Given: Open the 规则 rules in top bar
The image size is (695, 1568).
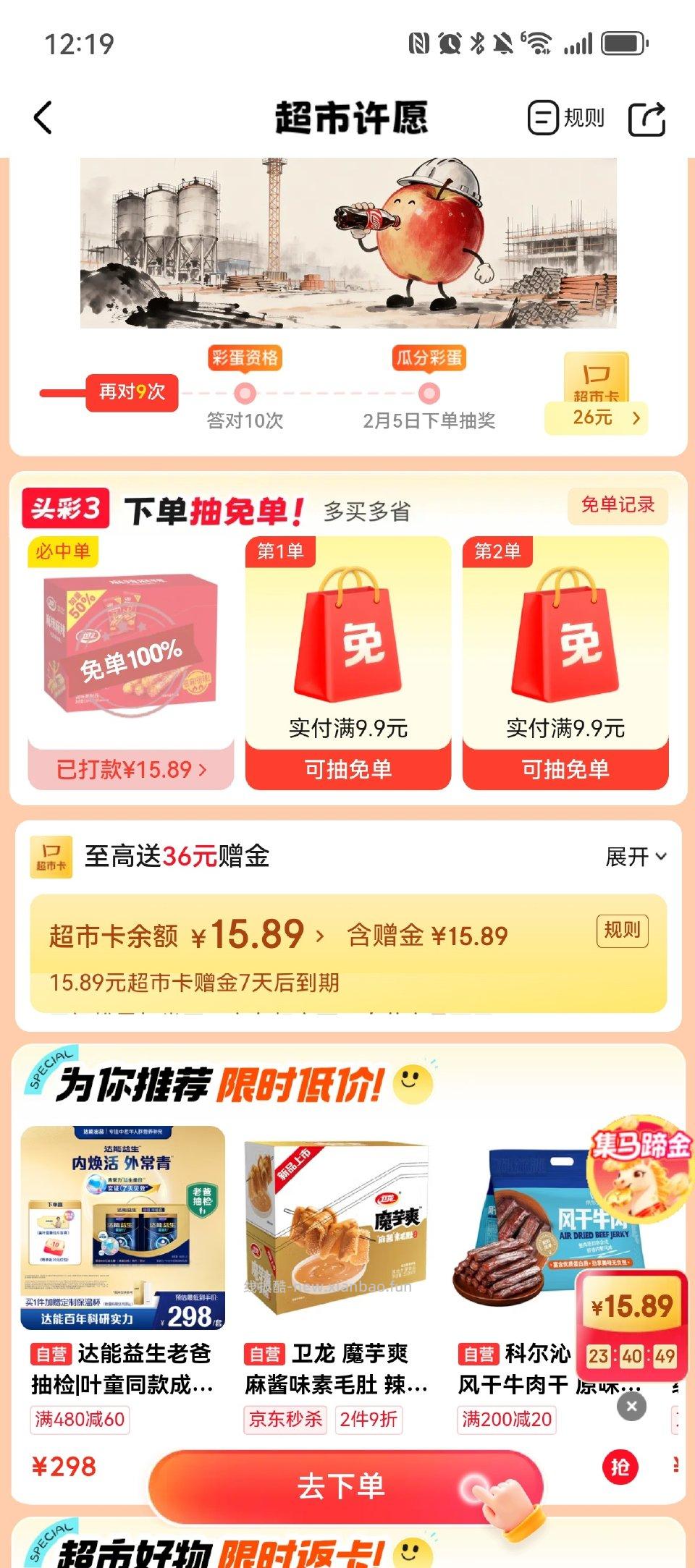Looking at the screenshot, I should (566, 118).
